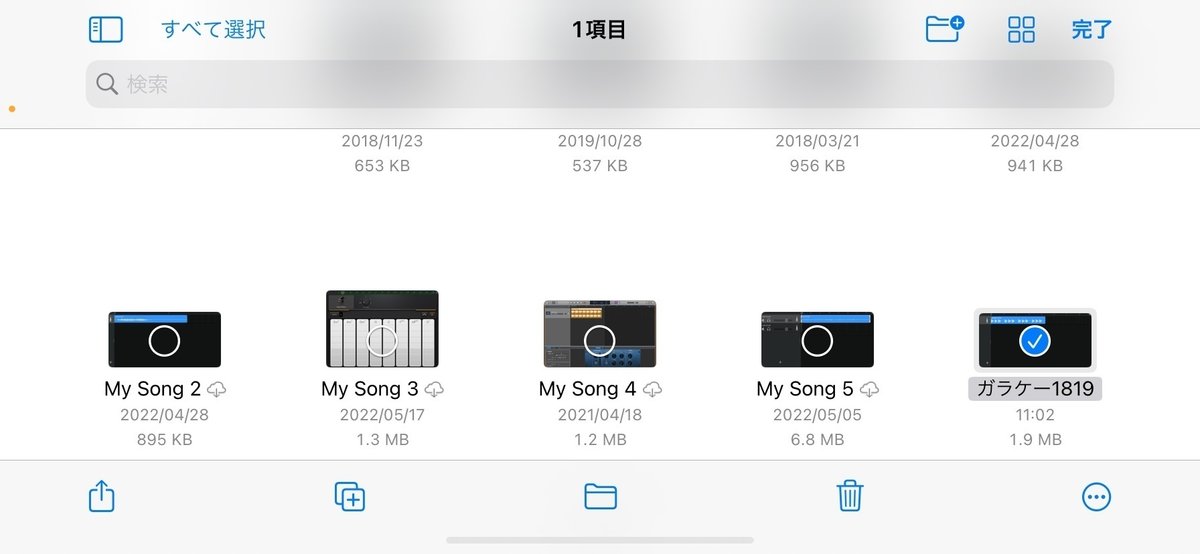Create a new folder
Viewport: 1200px width, 554px height.
(x=943, y=29)
